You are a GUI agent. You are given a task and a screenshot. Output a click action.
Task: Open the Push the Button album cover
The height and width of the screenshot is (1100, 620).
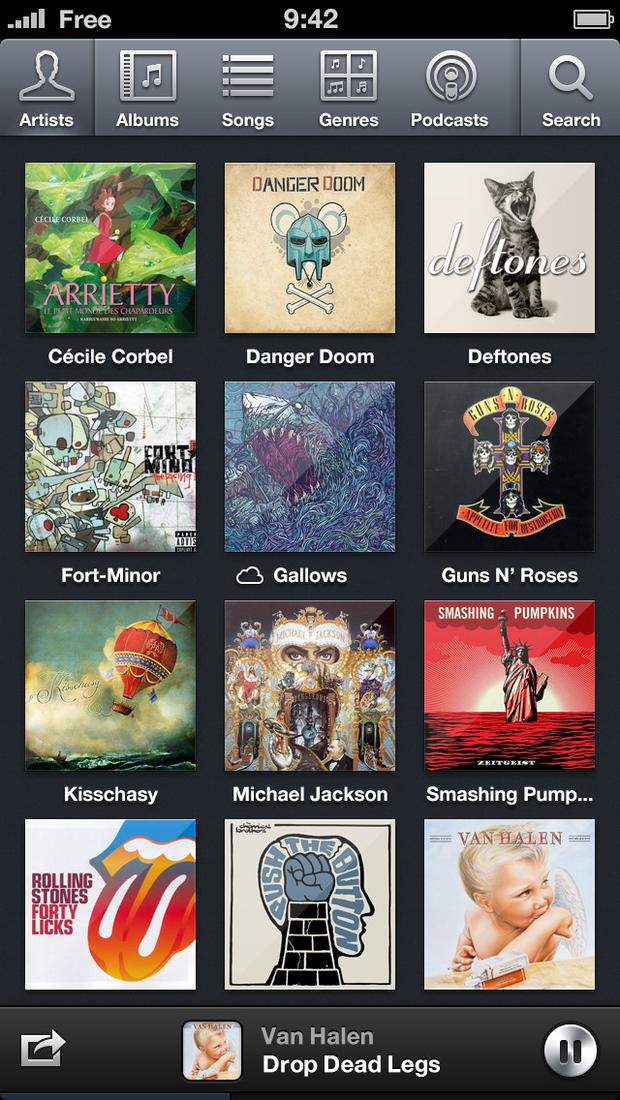click(x=310, y=904)
